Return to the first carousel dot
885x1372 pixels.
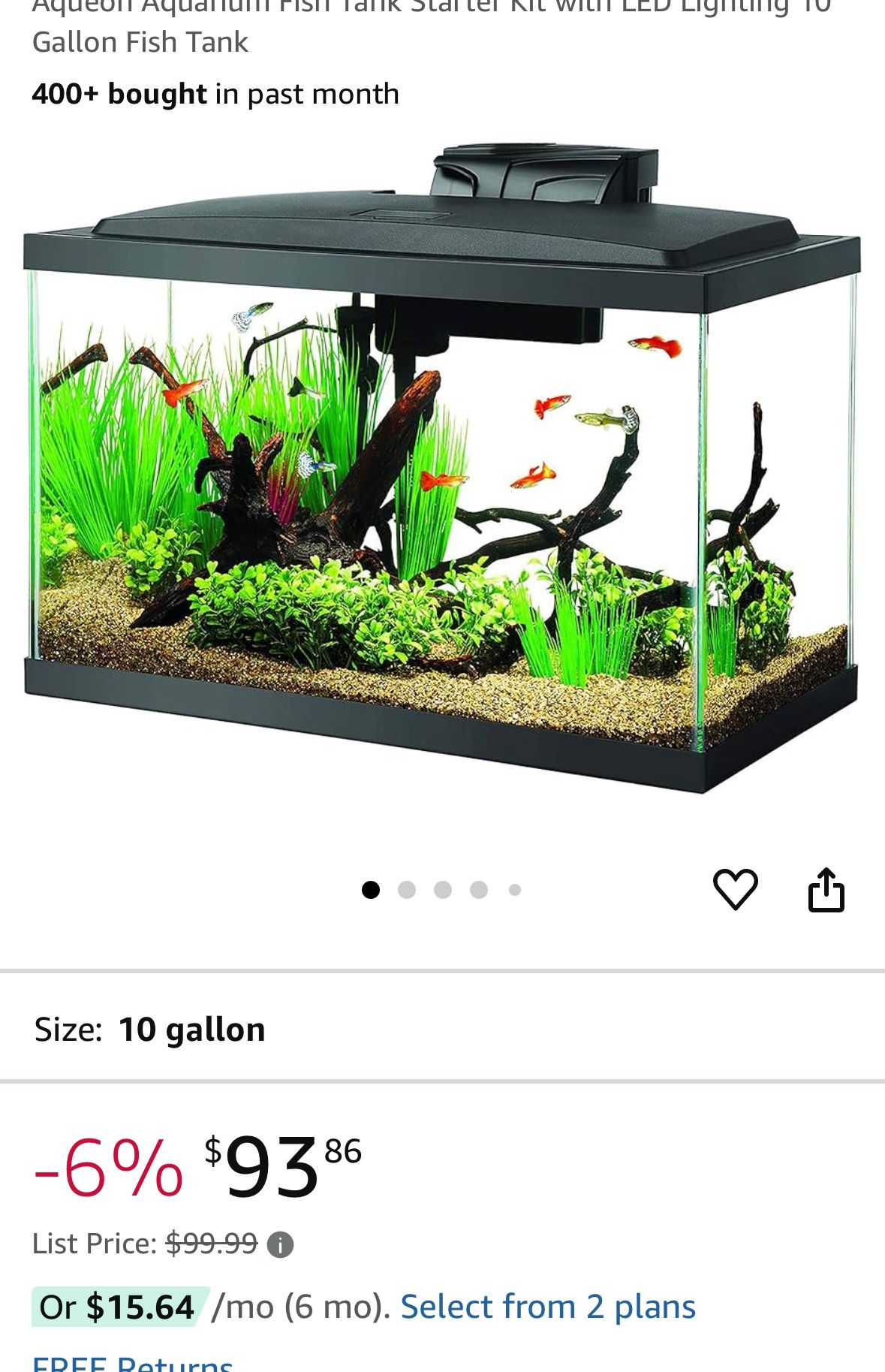[x=371, y=890]
